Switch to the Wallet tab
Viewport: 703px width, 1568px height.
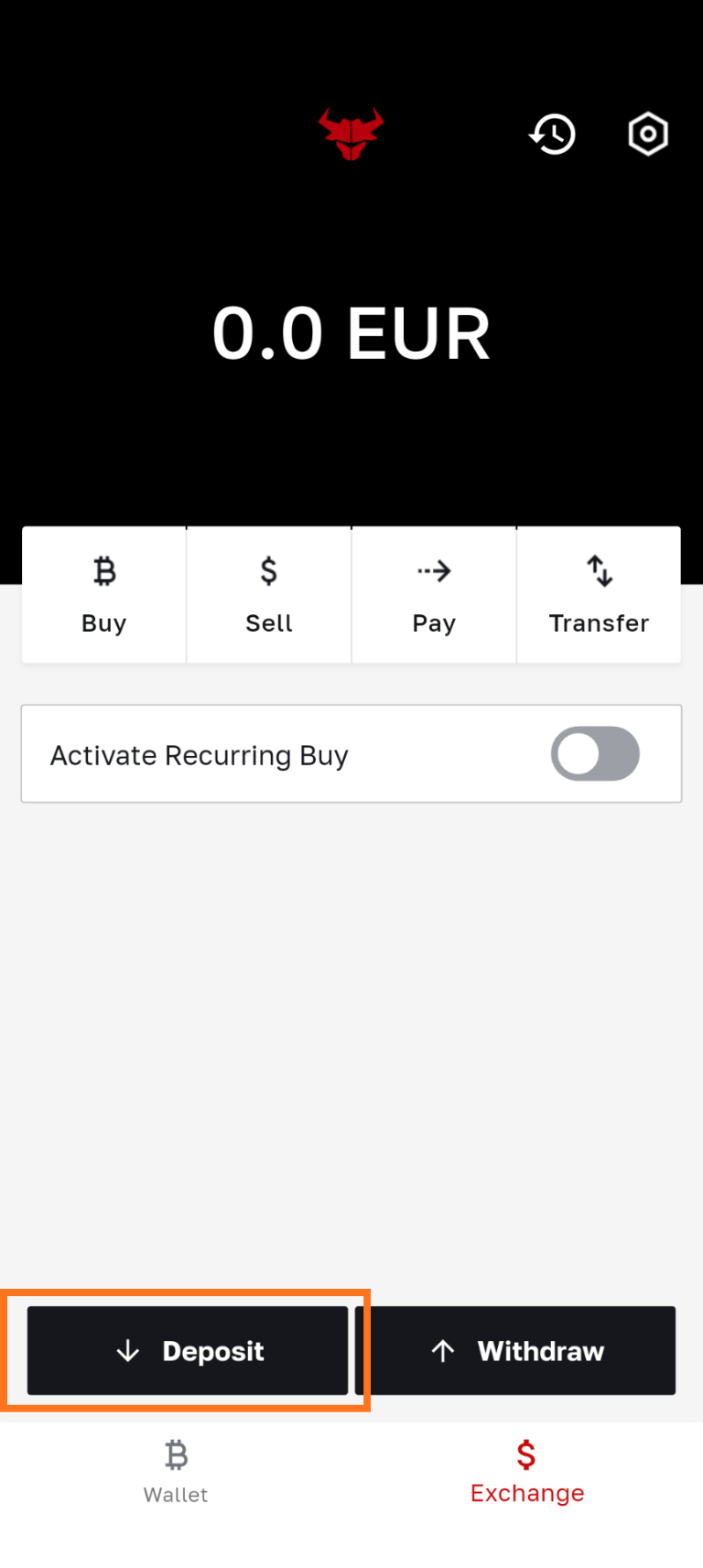176,1472
